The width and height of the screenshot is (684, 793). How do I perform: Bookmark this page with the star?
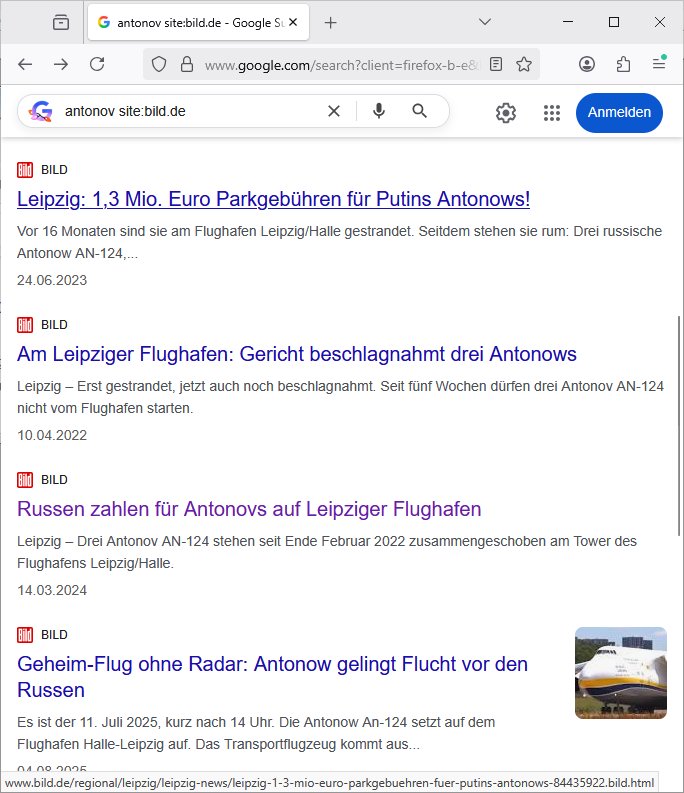click(523, 64)
